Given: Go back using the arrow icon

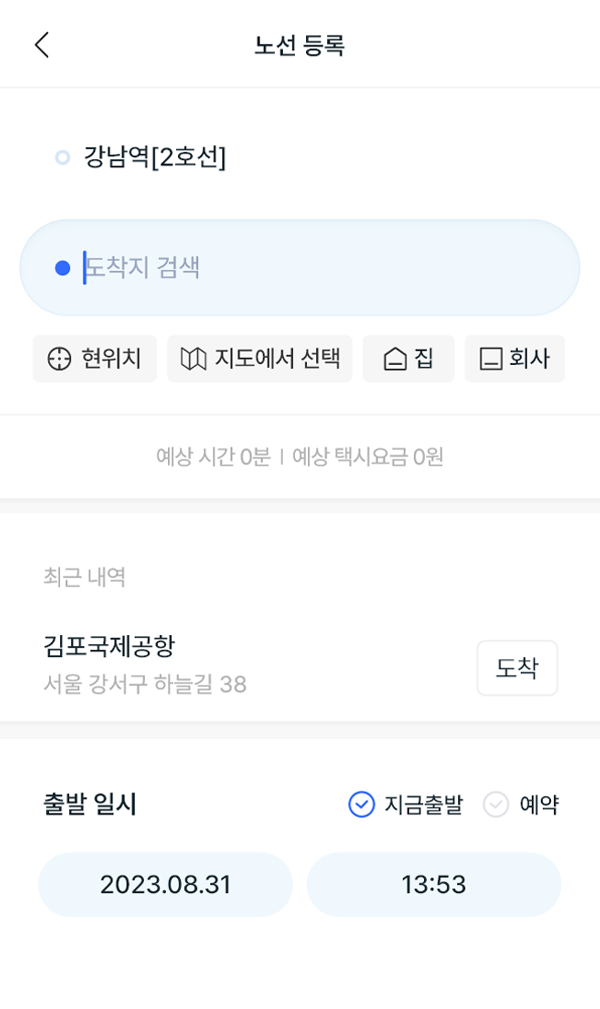Looking at the screenshot, I should click(42, 45).
